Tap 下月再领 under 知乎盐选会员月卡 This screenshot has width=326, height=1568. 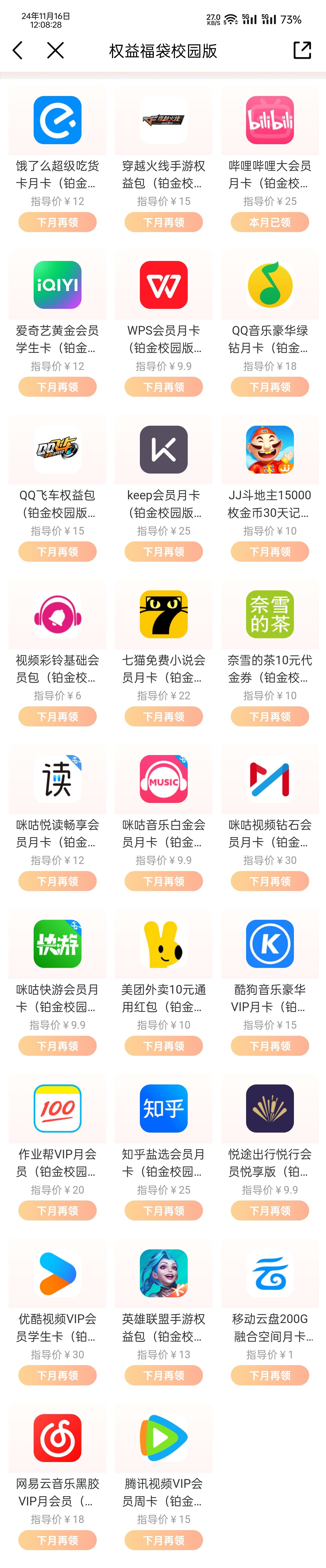coord(163,1211)
